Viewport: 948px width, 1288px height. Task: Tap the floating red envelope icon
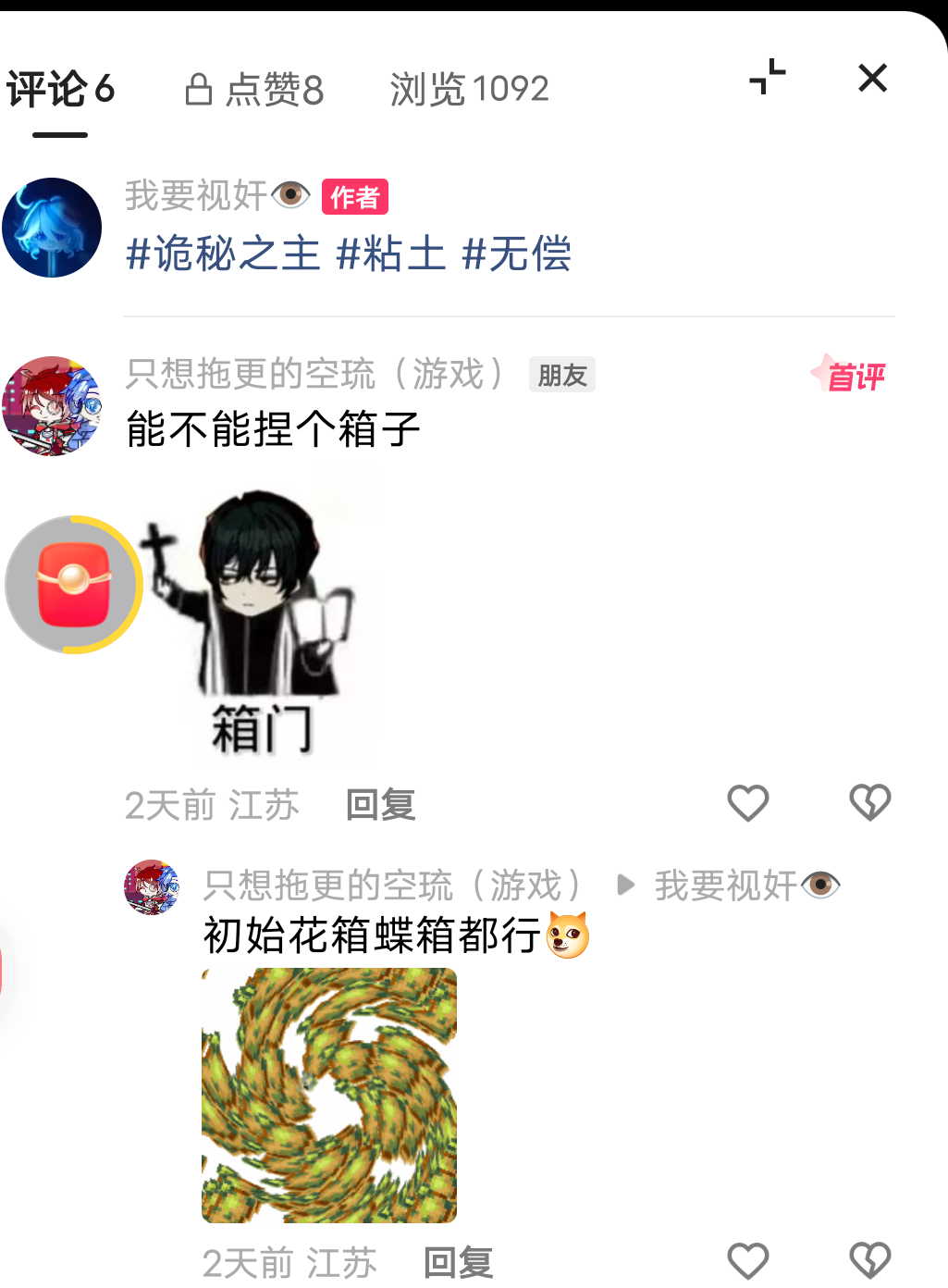pos(74,585)
